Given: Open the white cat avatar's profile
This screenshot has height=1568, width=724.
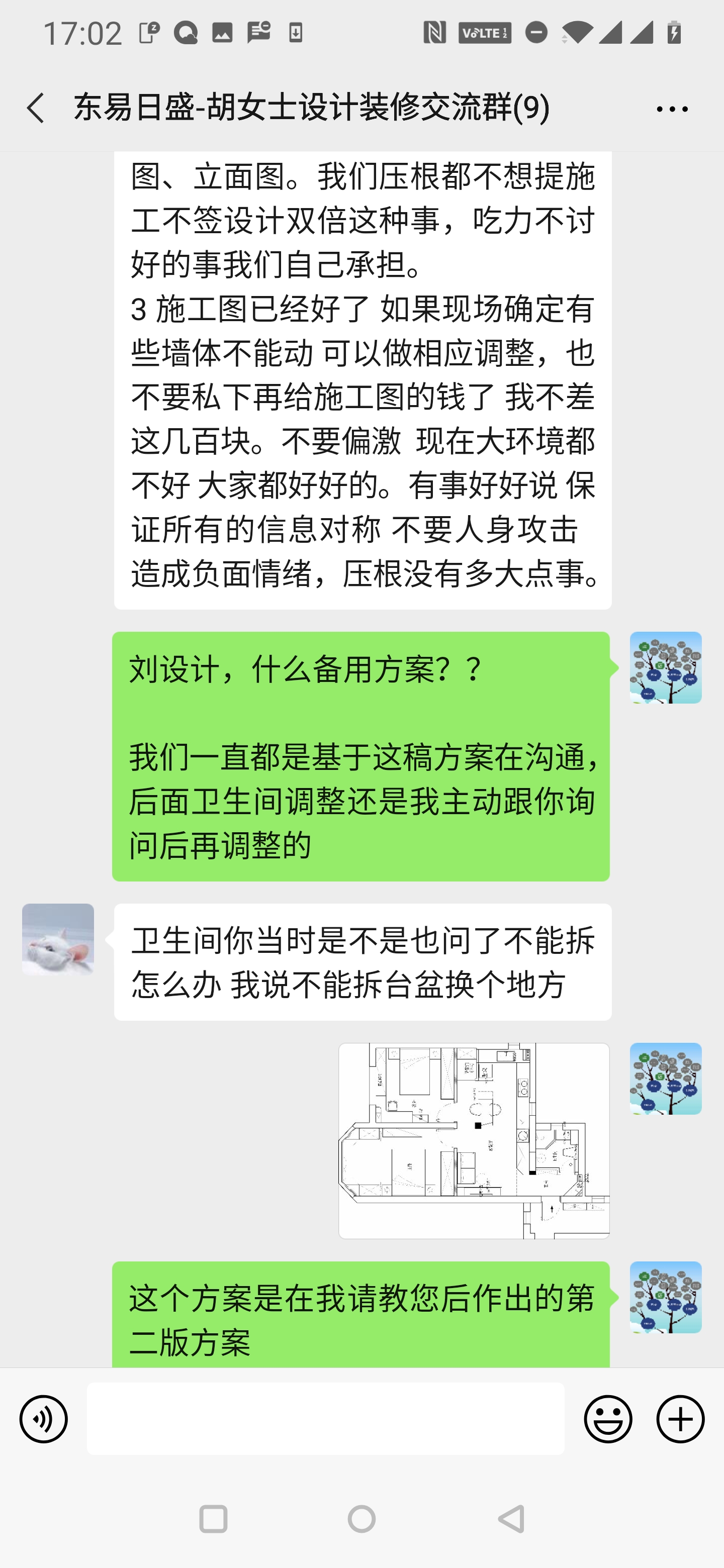Looking at the screenshot, I should pos(58,939).
